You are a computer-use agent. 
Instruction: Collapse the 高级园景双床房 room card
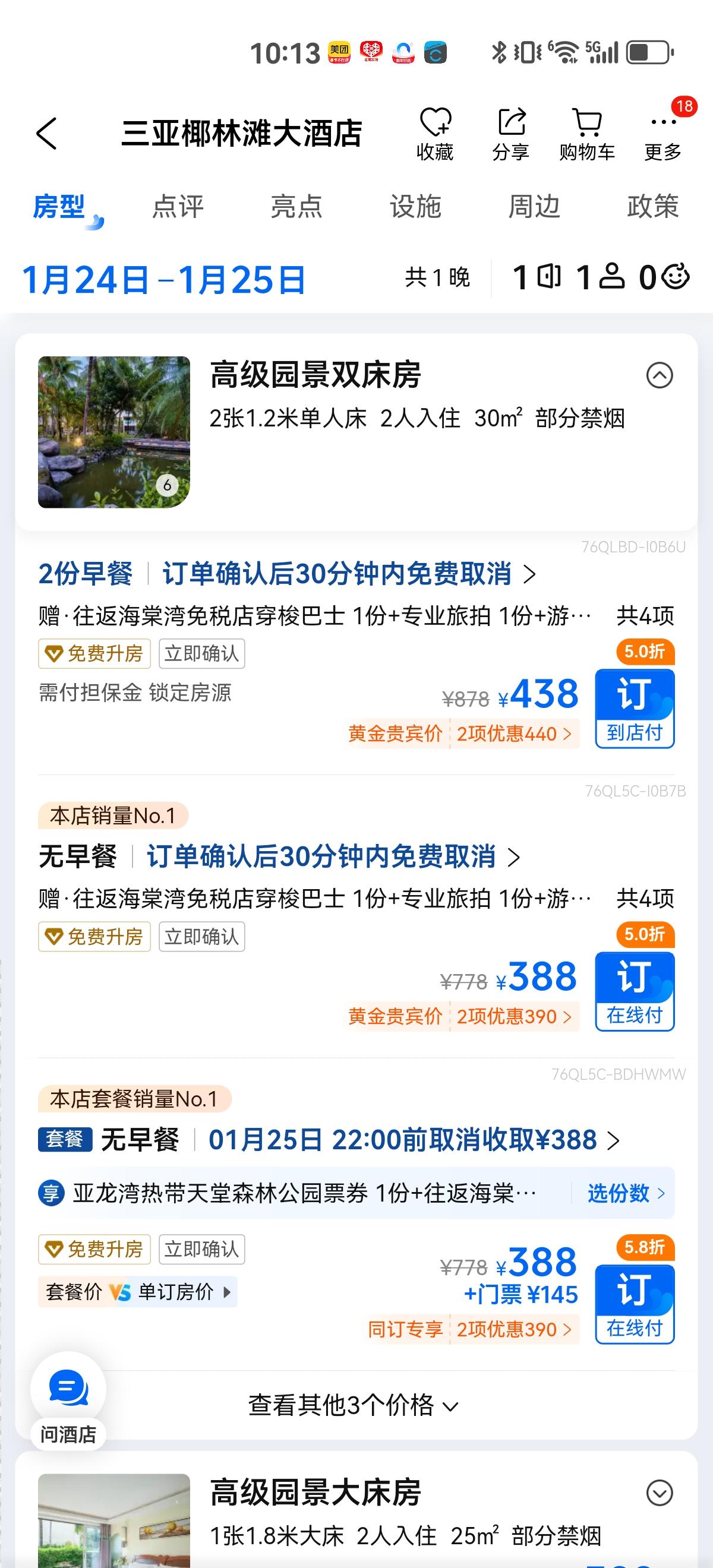[659, 375]
